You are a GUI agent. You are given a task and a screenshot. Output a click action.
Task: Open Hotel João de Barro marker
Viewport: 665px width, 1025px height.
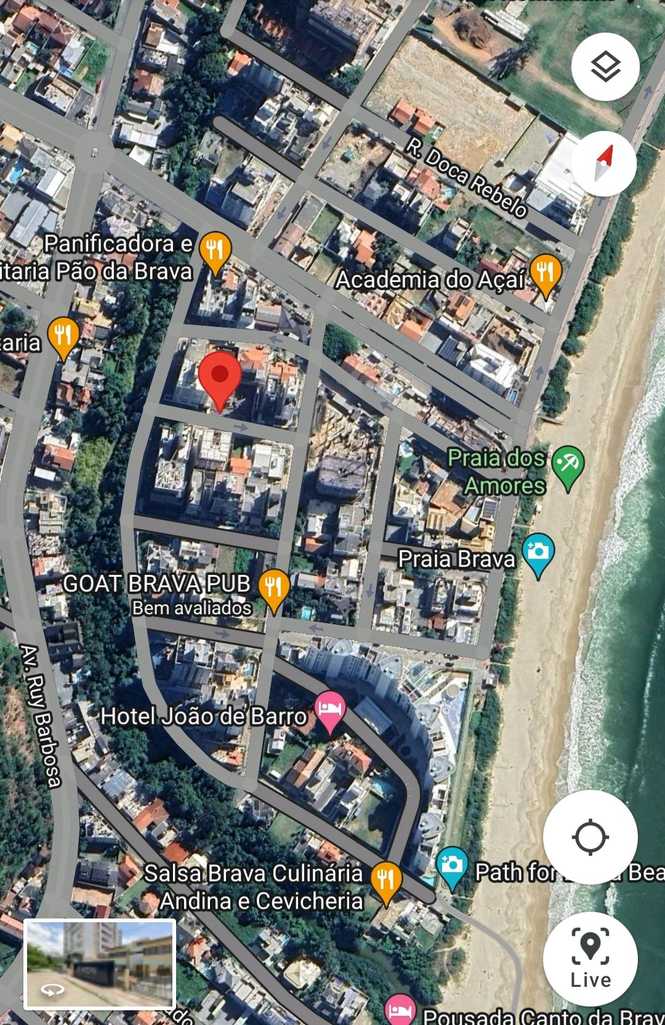click(329, 710)
